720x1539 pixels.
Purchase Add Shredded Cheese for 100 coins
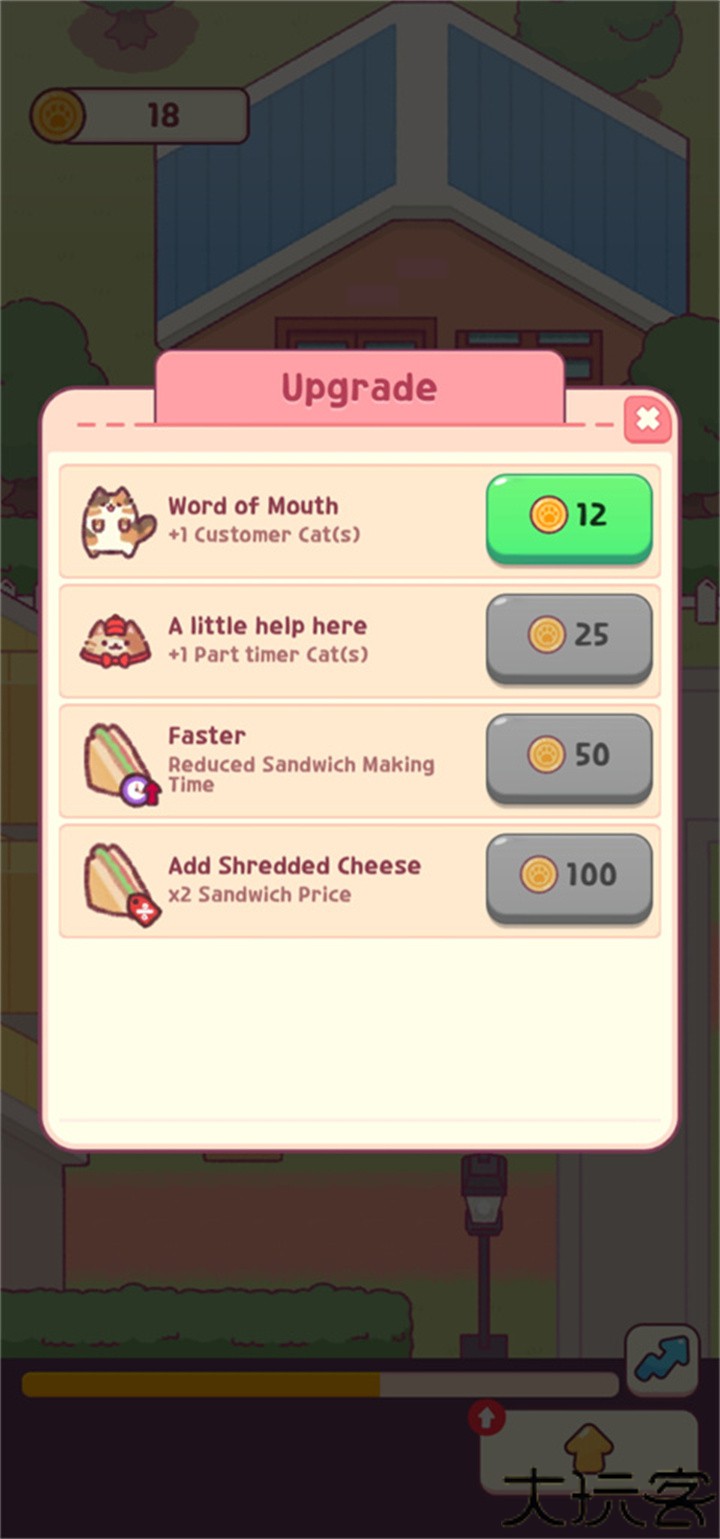(569, 876)
